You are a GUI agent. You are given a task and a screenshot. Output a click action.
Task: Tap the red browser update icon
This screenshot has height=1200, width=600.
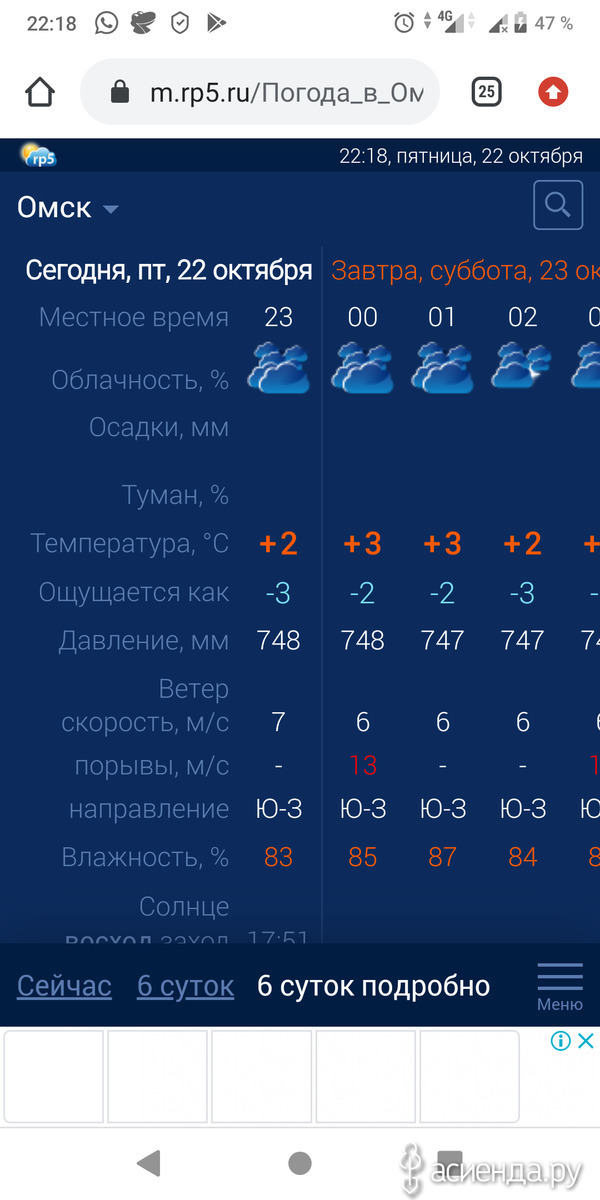tap(553, 92)
